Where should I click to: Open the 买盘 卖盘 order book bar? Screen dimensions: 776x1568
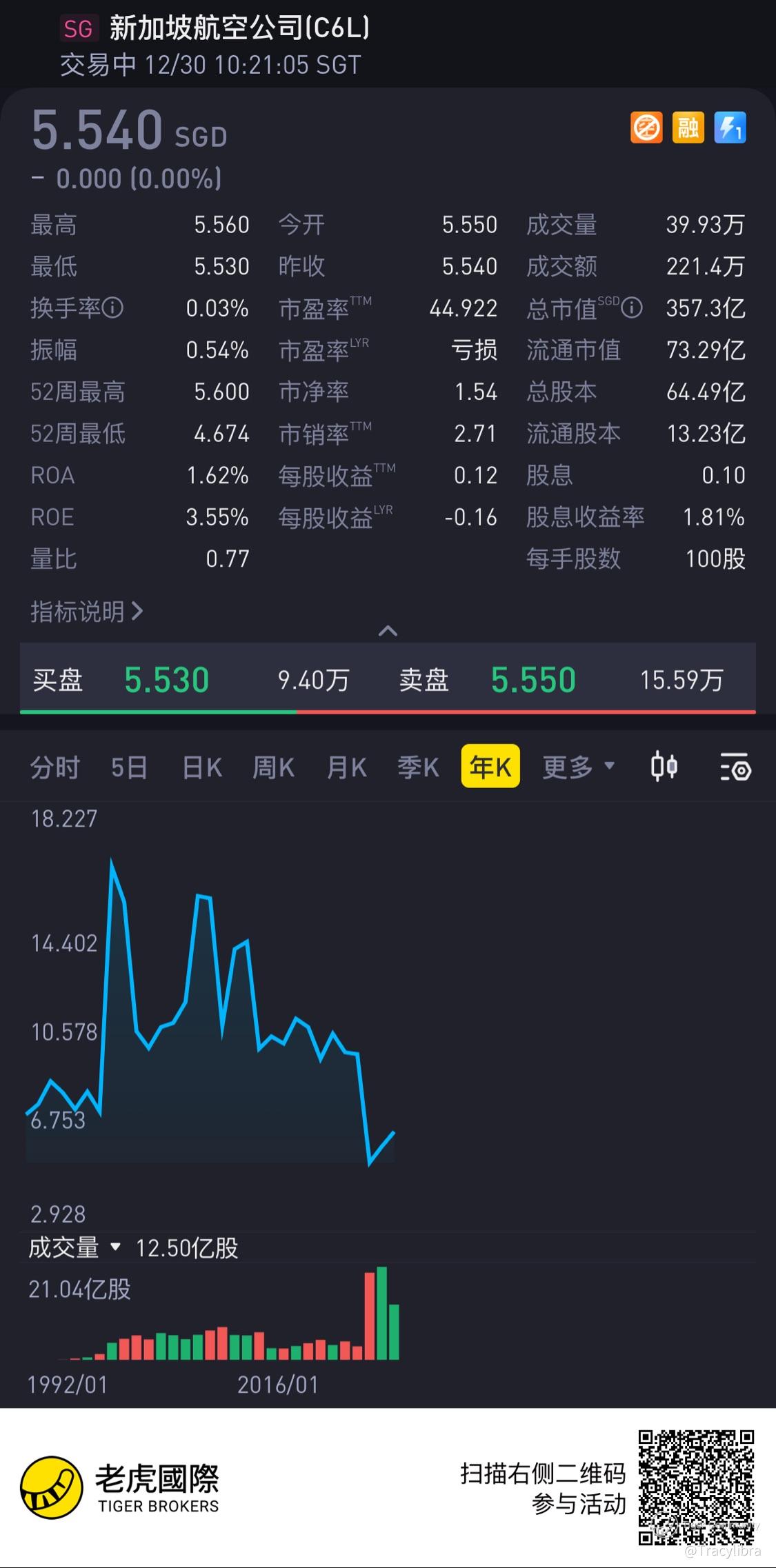click(388, 680)
